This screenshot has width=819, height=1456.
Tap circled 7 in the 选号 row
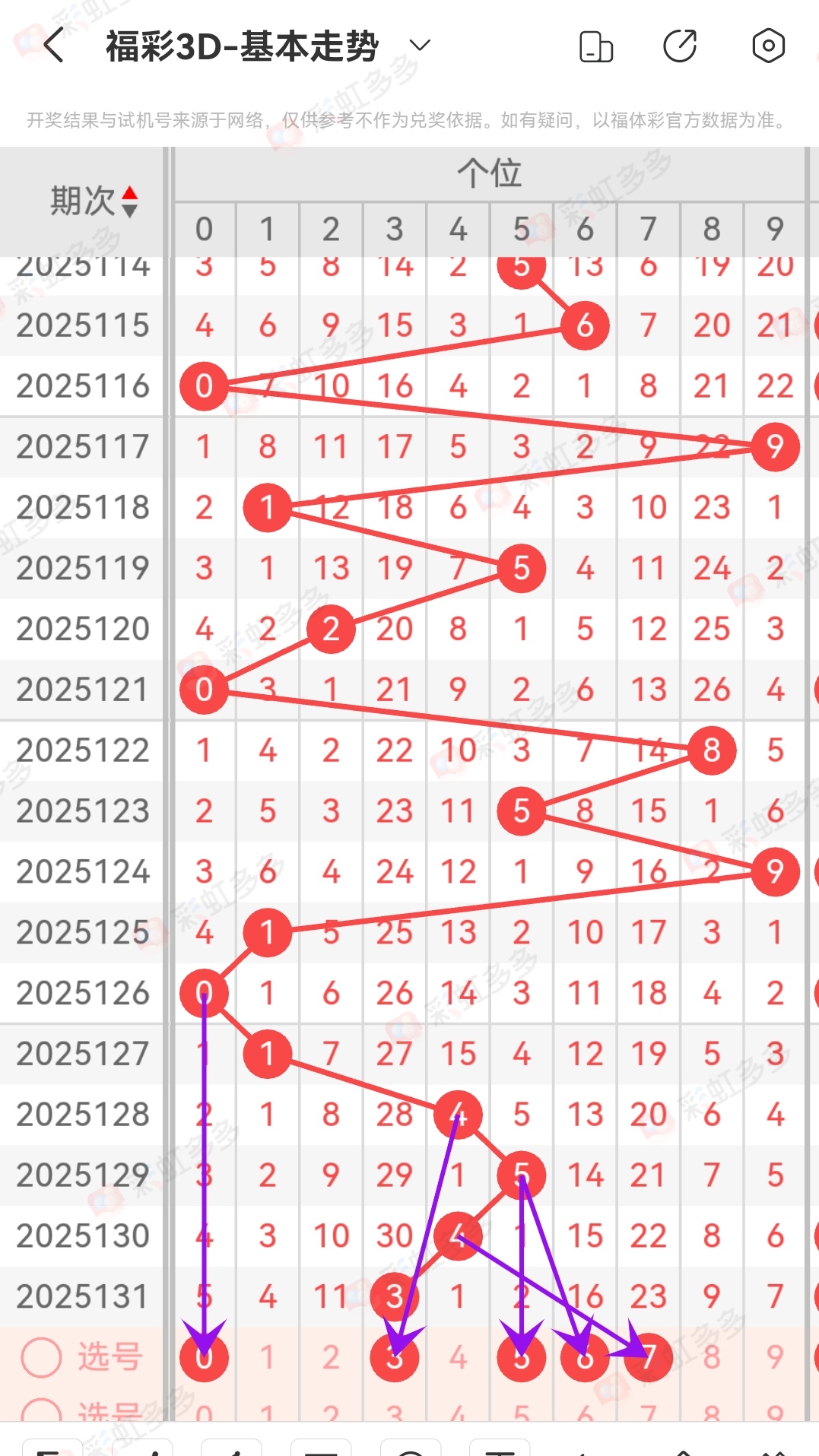pyautogui.click(x=647, y=1358)
